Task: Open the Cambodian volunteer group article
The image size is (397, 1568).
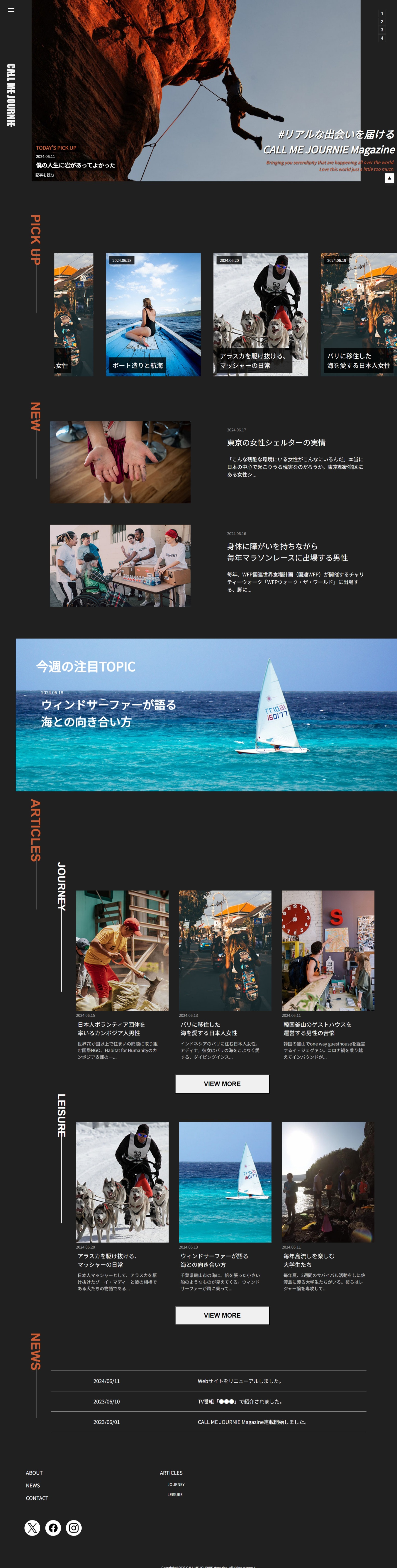Action: [121, 950]
